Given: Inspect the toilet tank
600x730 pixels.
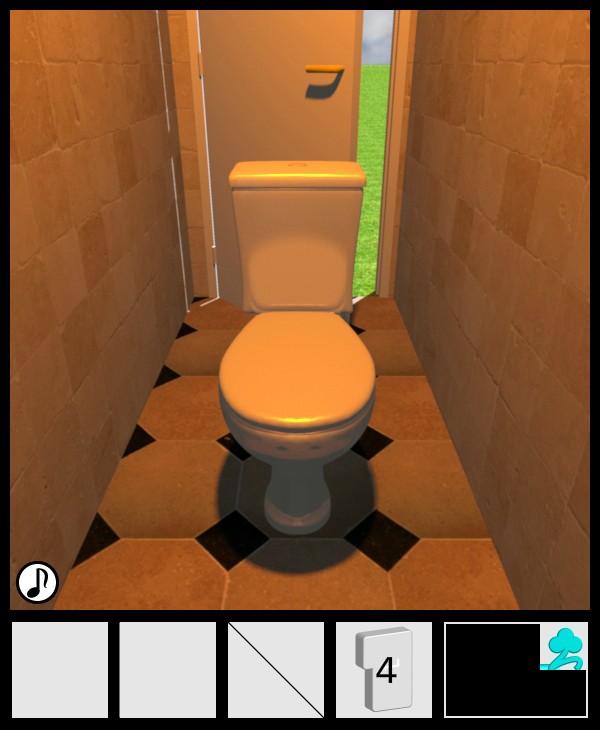Looking at the screenshot, I should [x=297, y=235].
